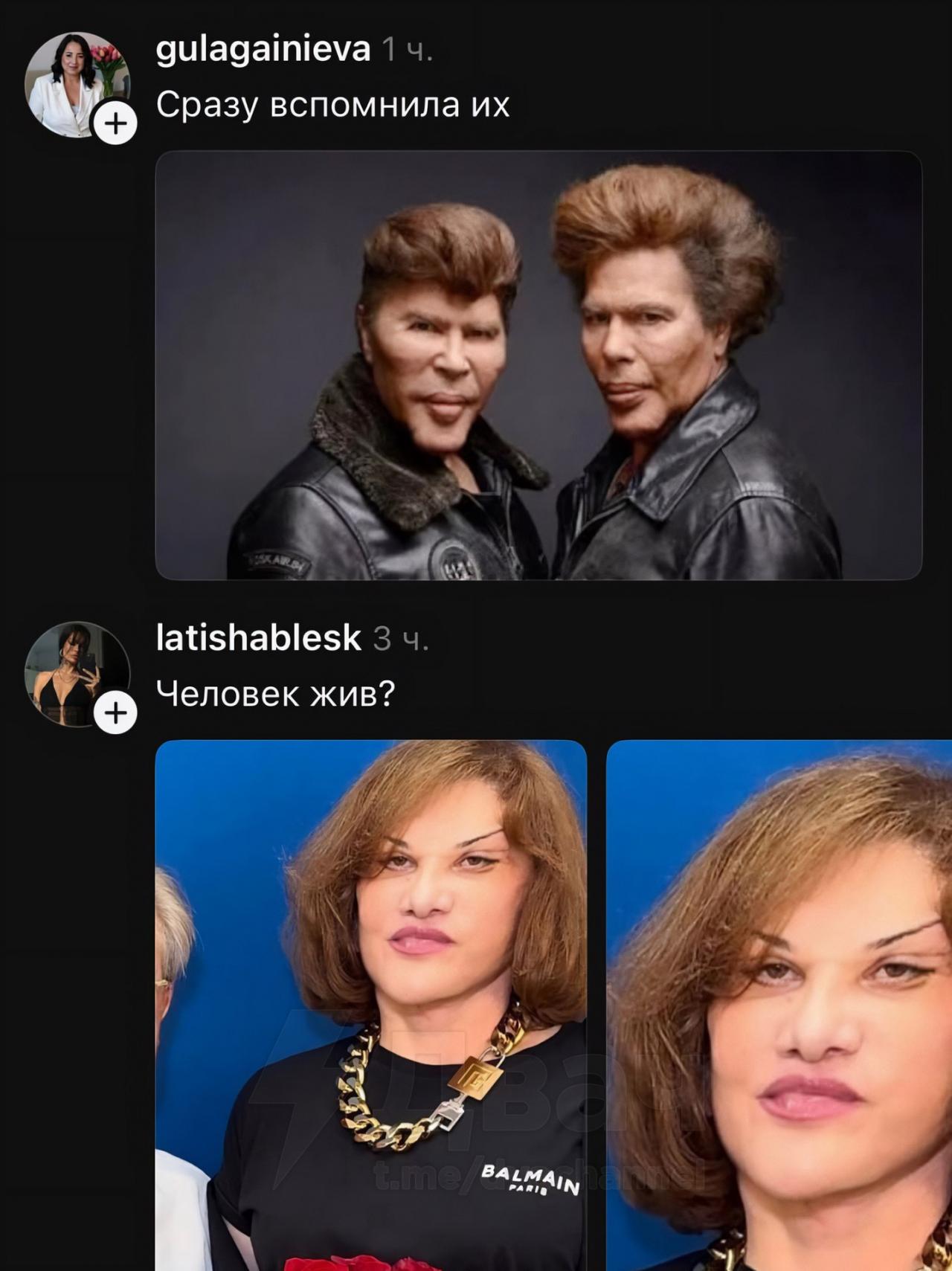Image resolution: width=952 pixels, height=1271 pixels.
Task: Open the photo attached to gulagainieva's reply
Action: (538, 365)
